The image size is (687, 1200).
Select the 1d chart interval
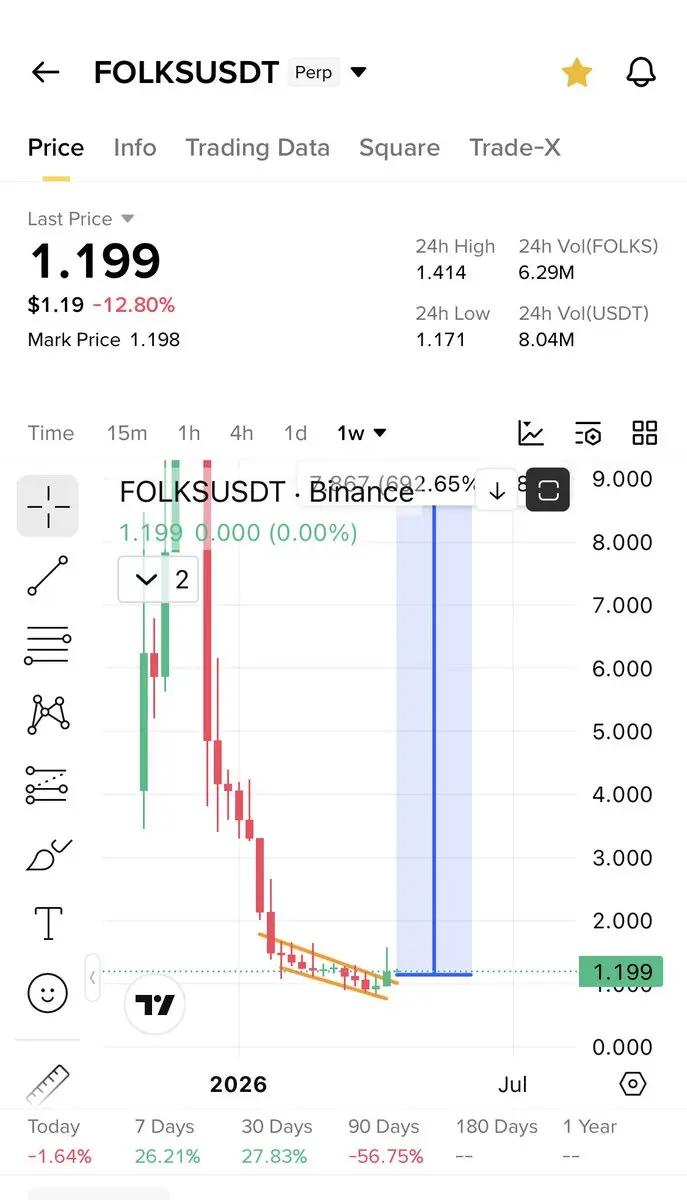(295, 433)
